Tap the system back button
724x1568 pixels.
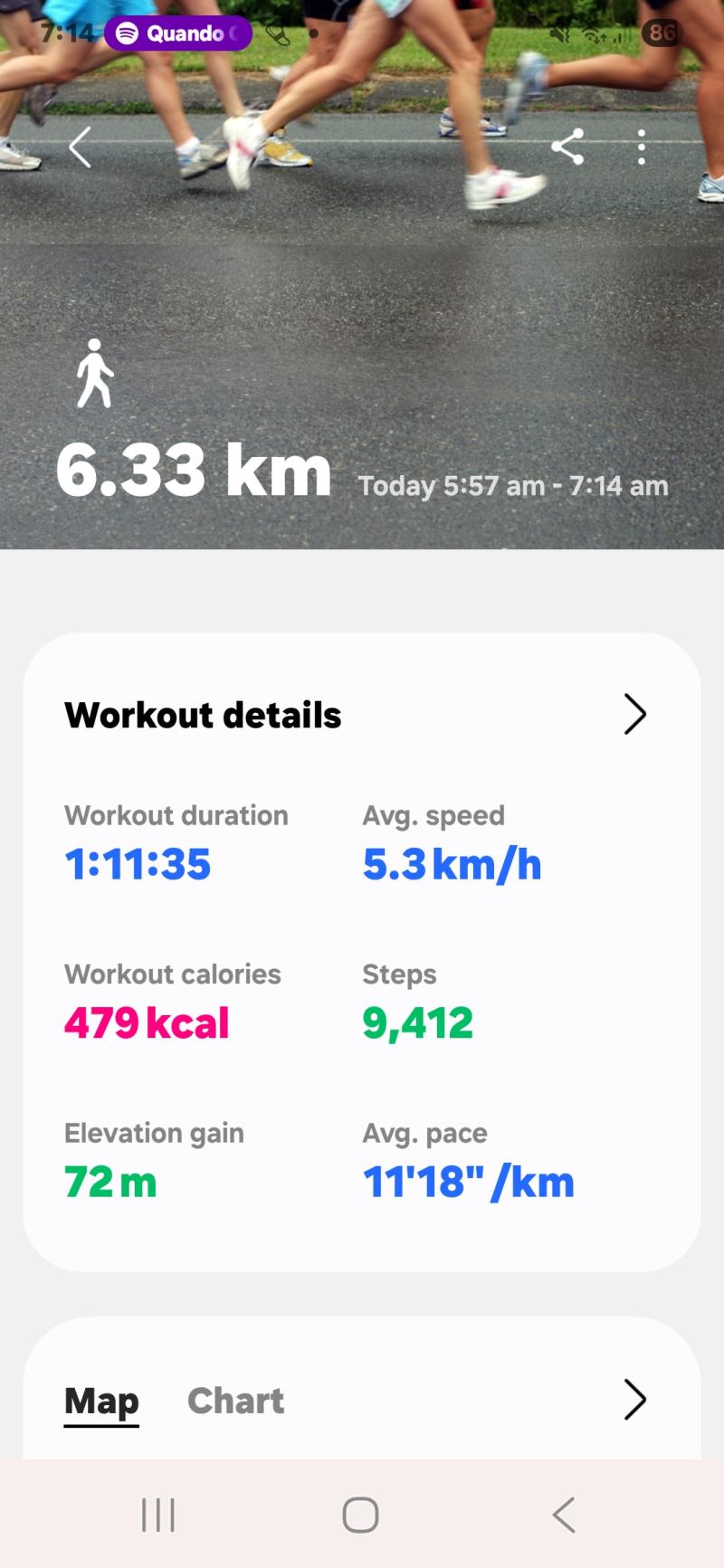(563, 1515)
